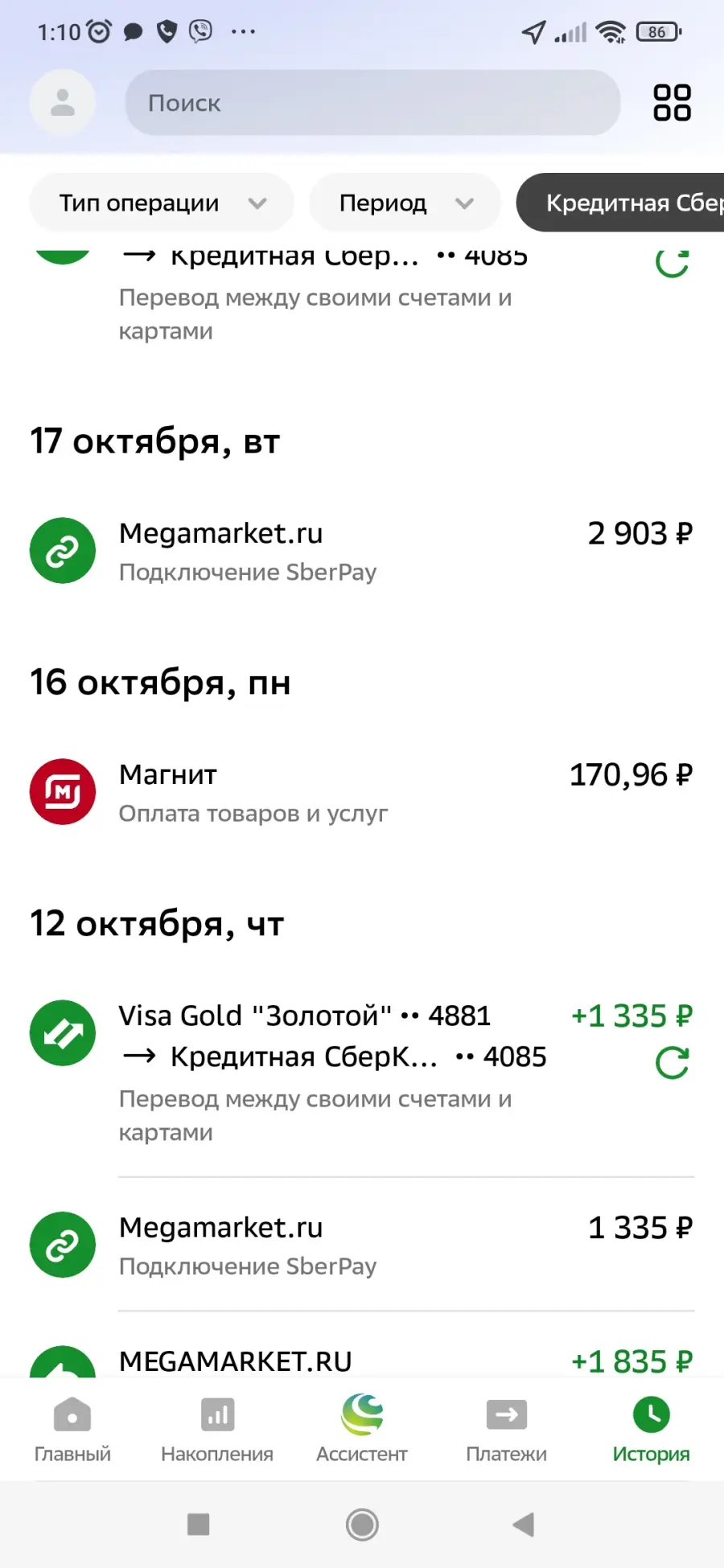Image resolution: width=724 pixels, height=1568 pixels.
Task: Select the История tab
Action: point(652,1430)
